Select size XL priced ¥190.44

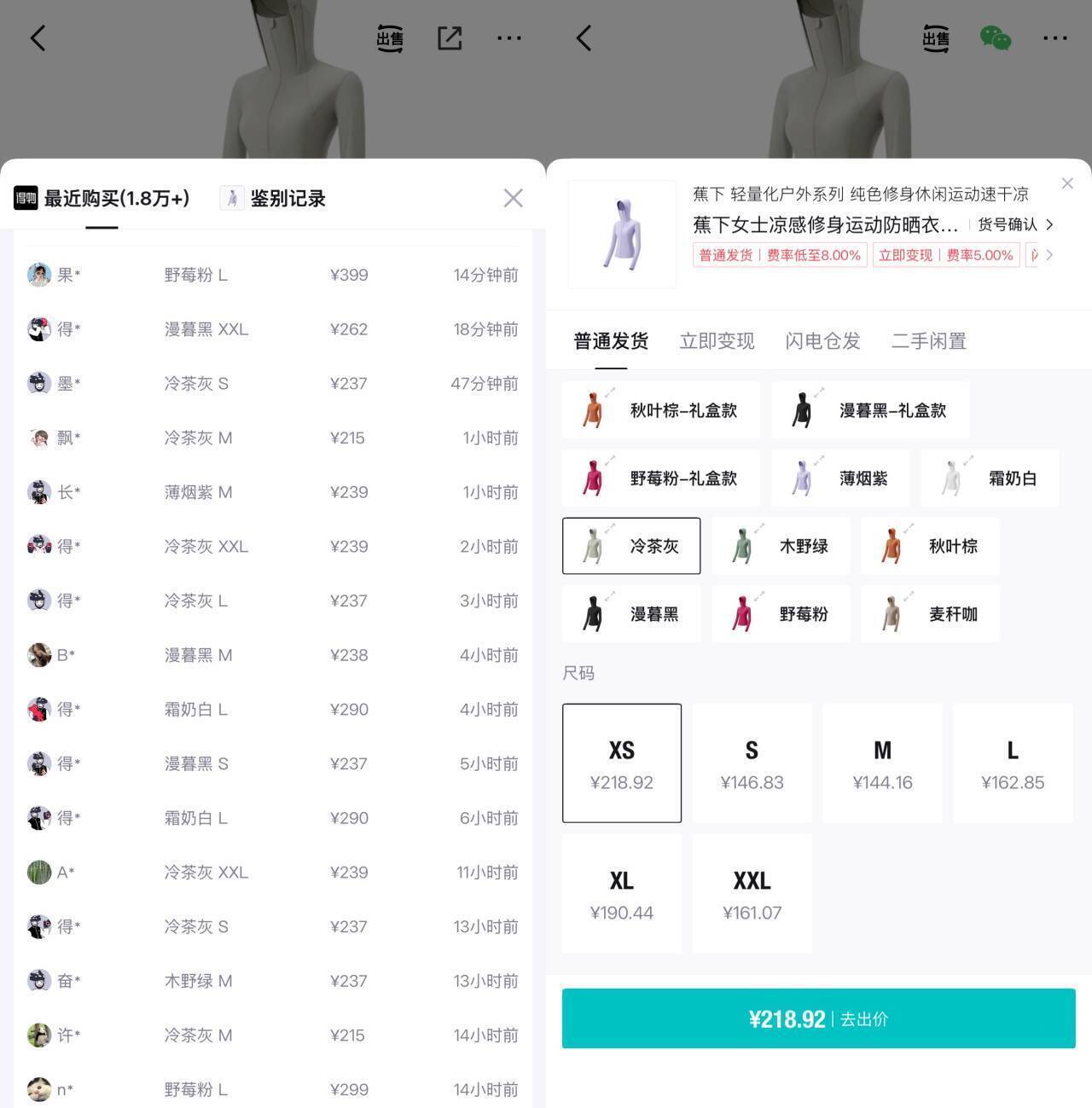coord(621,894)
